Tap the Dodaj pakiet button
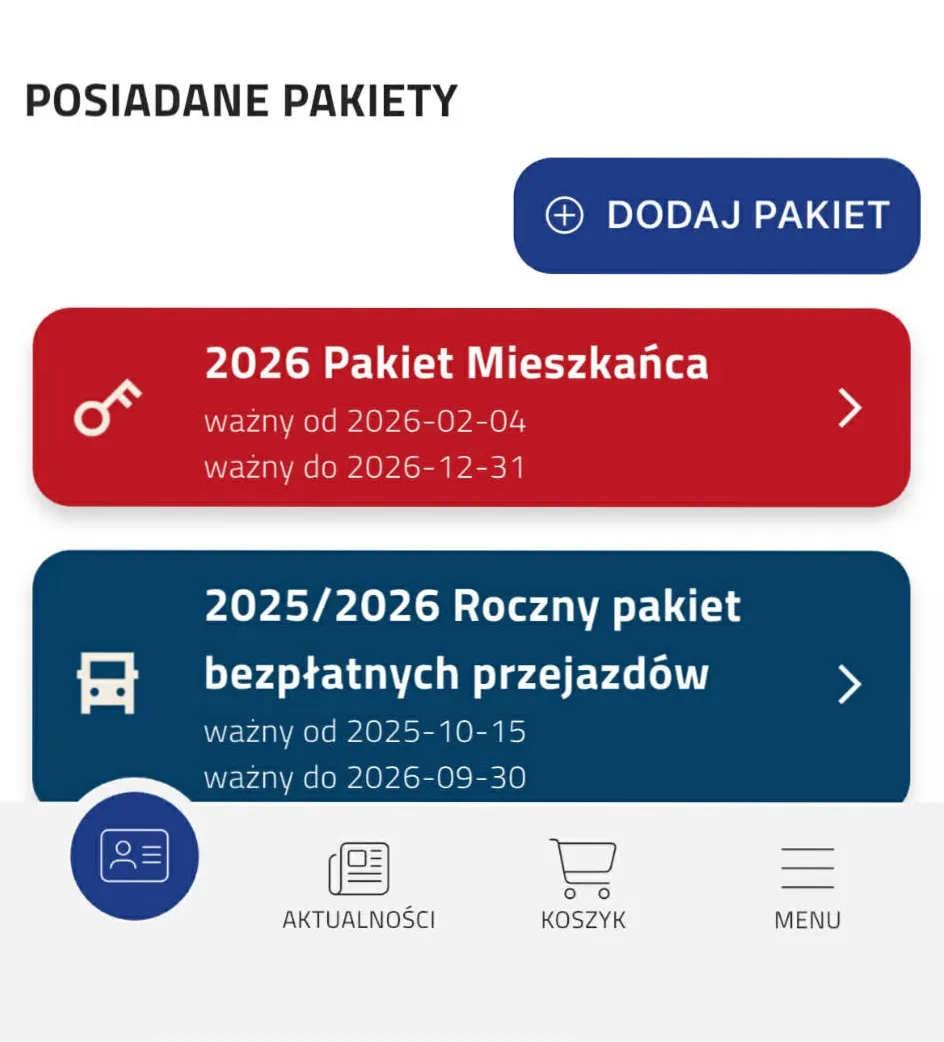Image resolution: width=944 pixels, height=1042 pixels. pos(717,215)
